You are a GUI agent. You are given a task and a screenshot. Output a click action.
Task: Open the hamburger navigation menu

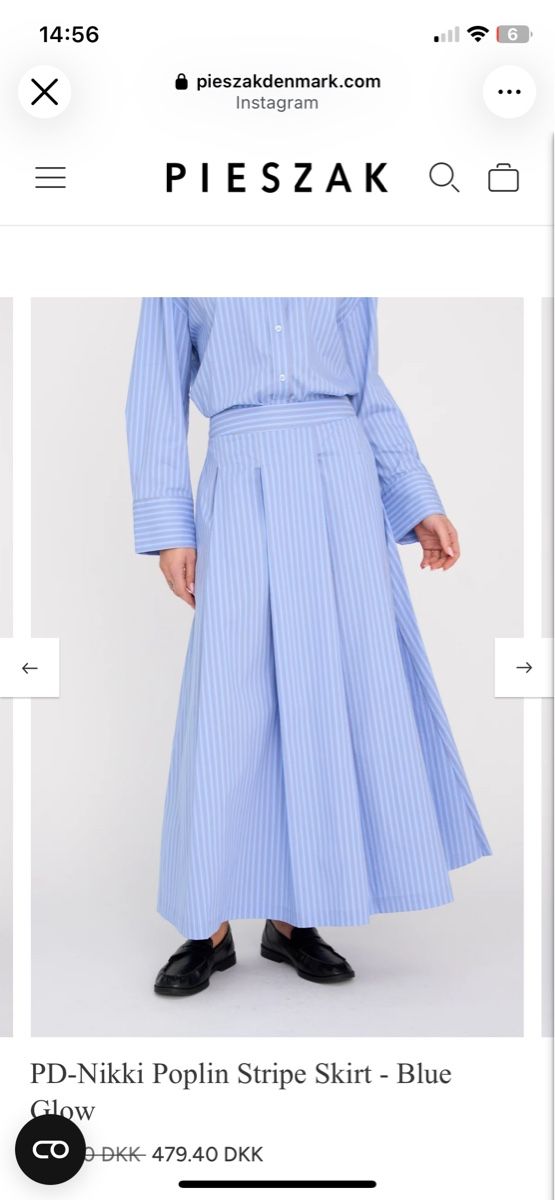coord(50,178)
